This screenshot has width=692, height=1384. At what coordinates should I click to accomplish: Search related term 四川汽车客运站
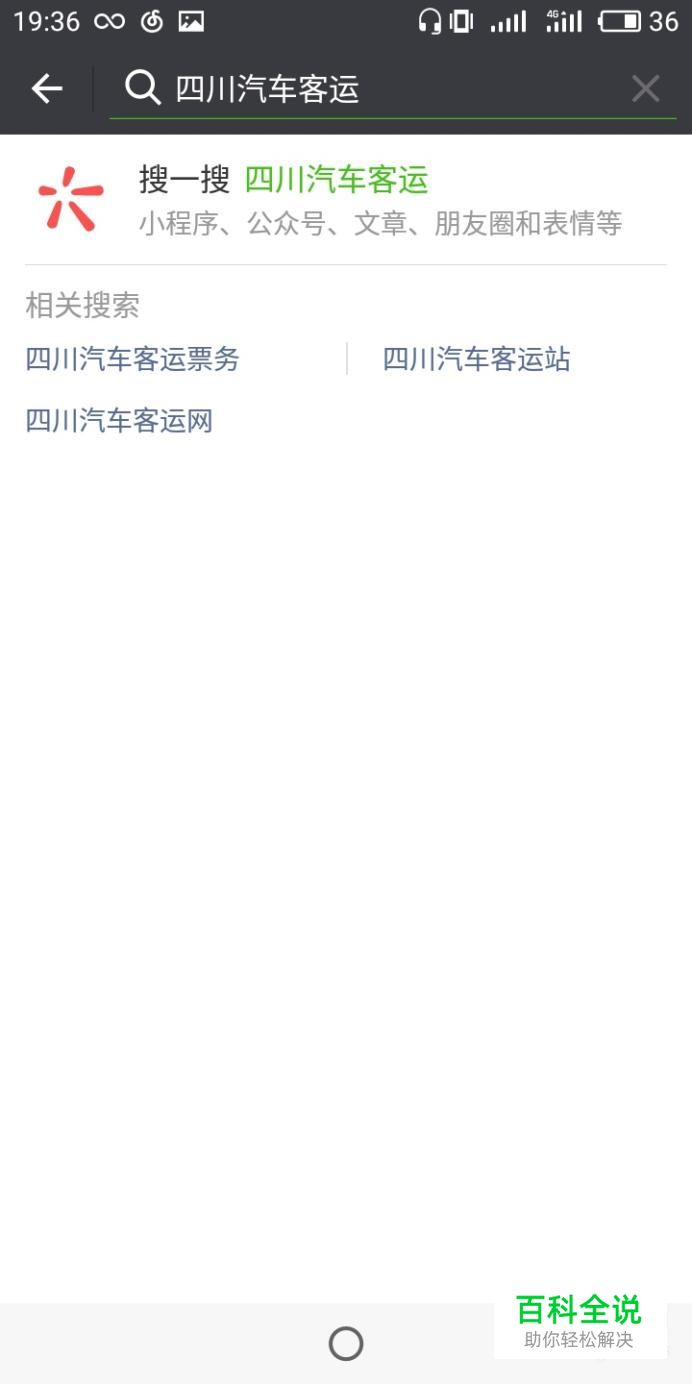coord(476,359)
